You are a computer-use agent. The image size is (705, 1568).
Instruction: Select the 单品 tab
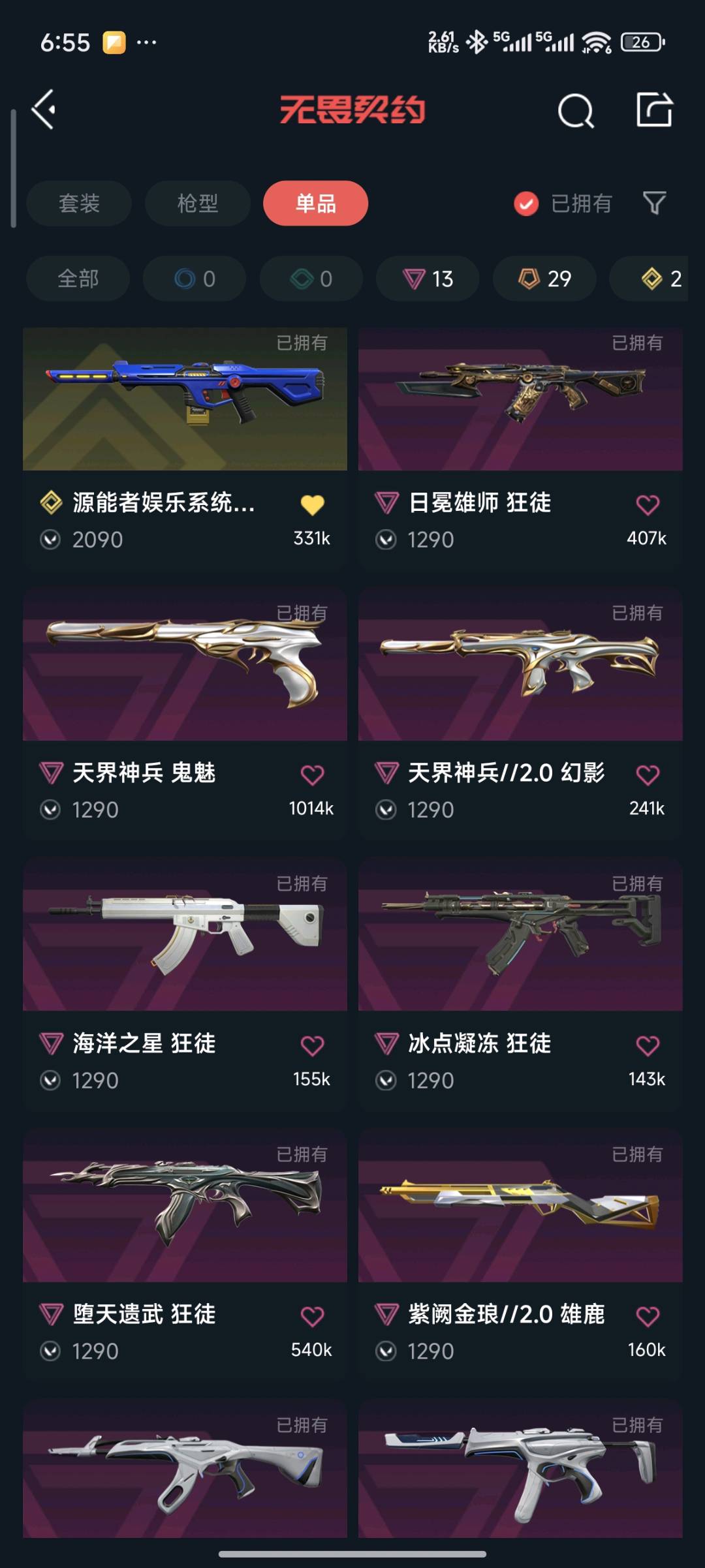click(316, 204)
